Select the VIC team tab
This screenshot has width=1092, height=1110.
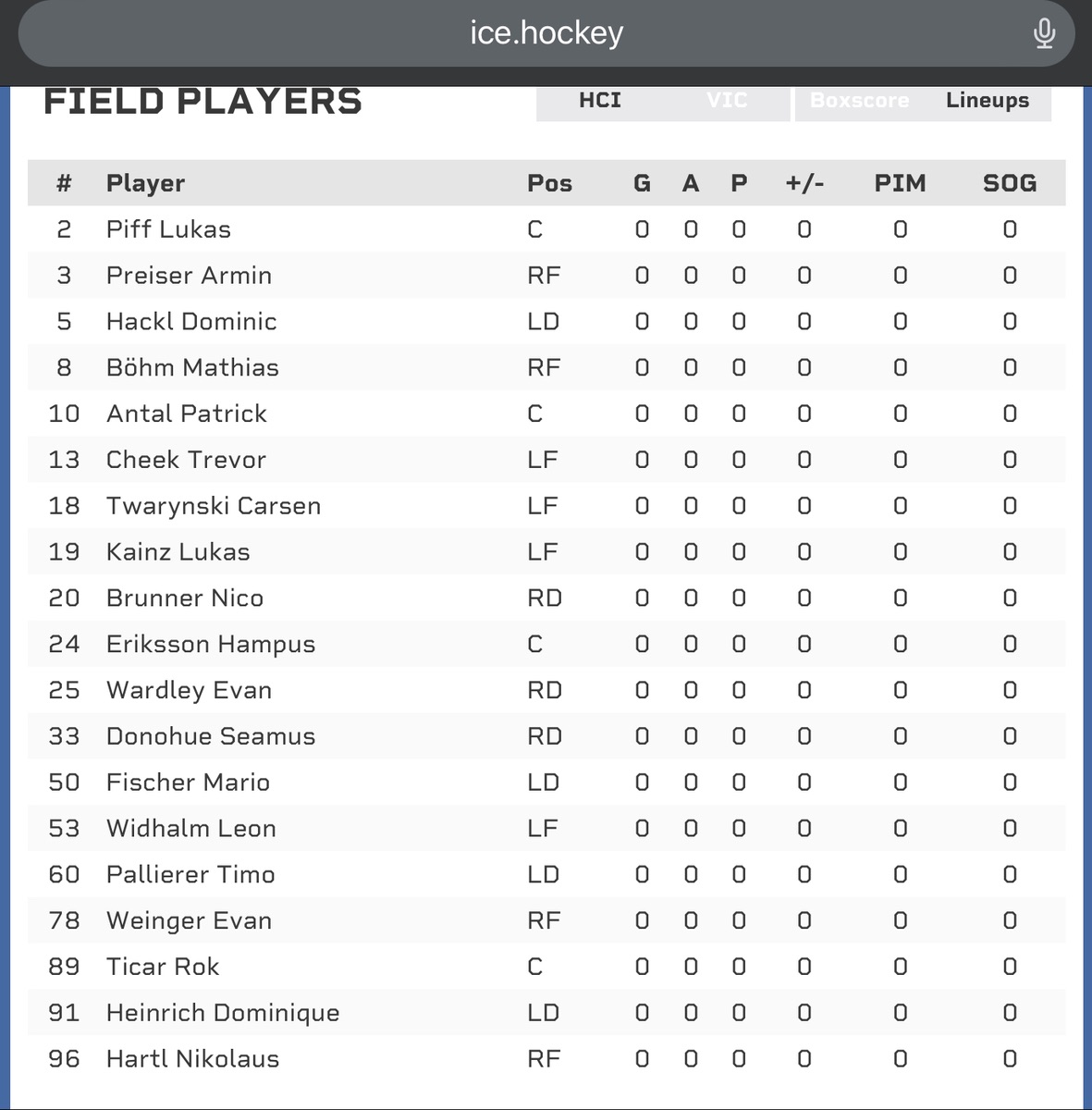(727, 101)
